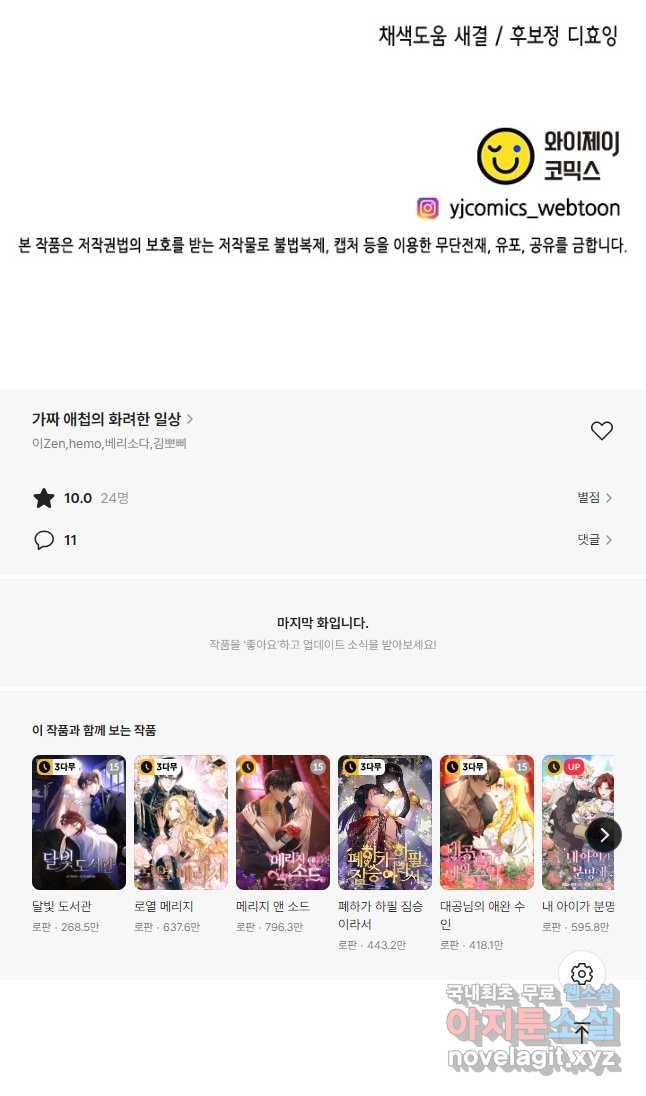Open 가짜 애첩의 화려한 일상 title page
Image resolution: width=646 pixels, height=1096 pixels.
[112, 419]
